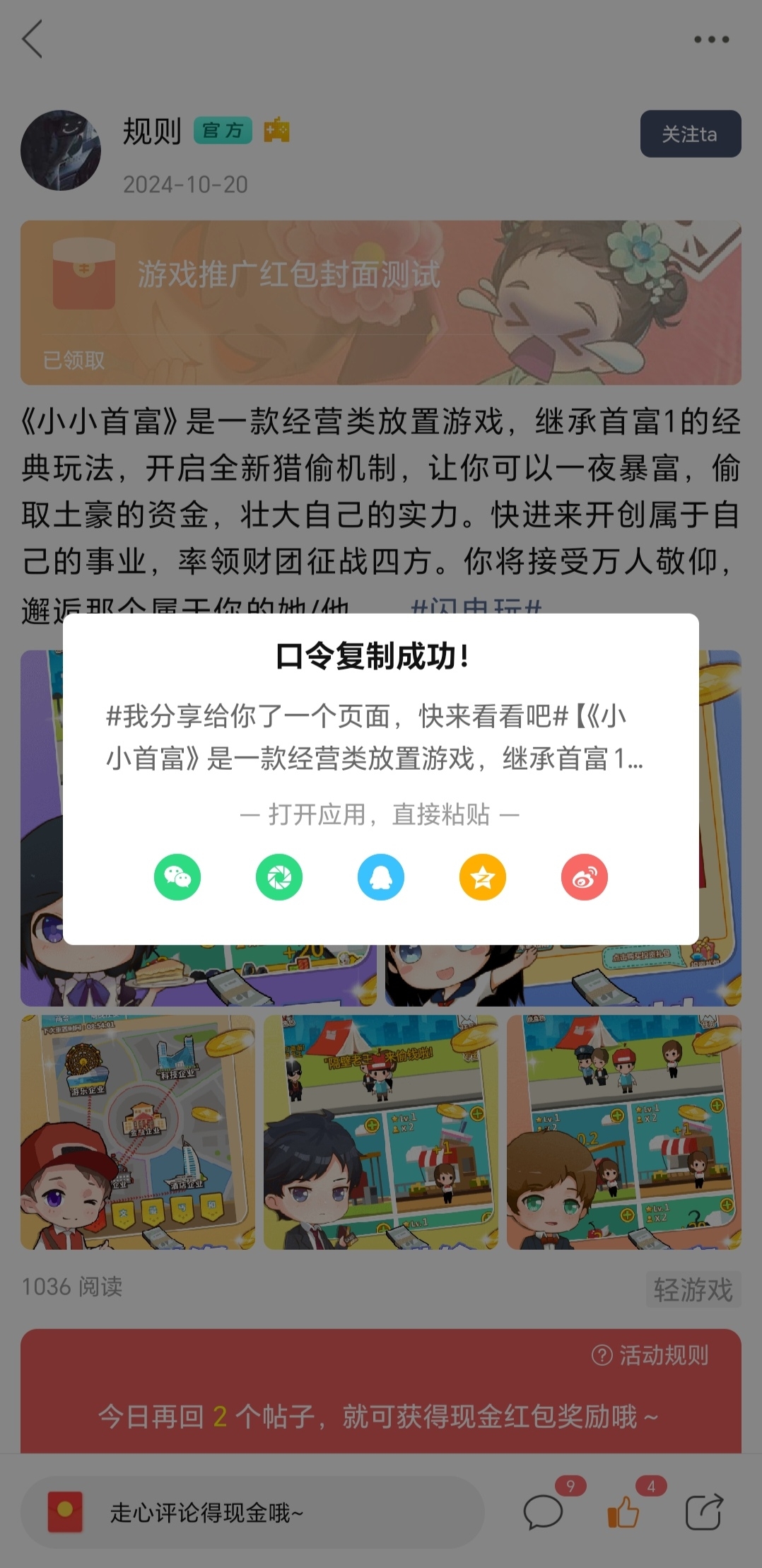The image size is (762, 1568).
Task: View the game screenshot with red-cap character
Action: click(138, 1132)
